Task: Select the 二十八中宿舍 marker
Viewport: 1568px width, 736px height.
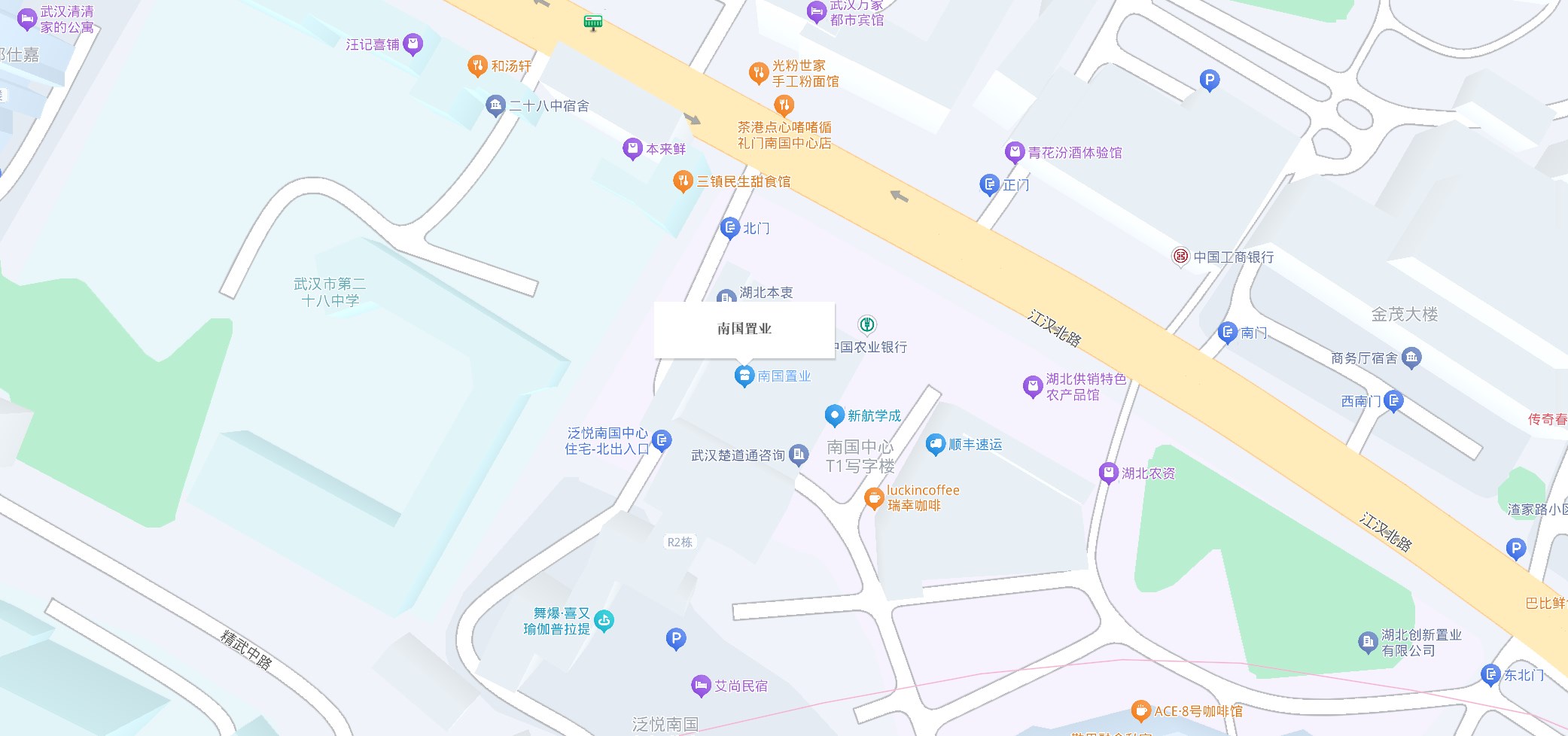Action: coord(495,105)
